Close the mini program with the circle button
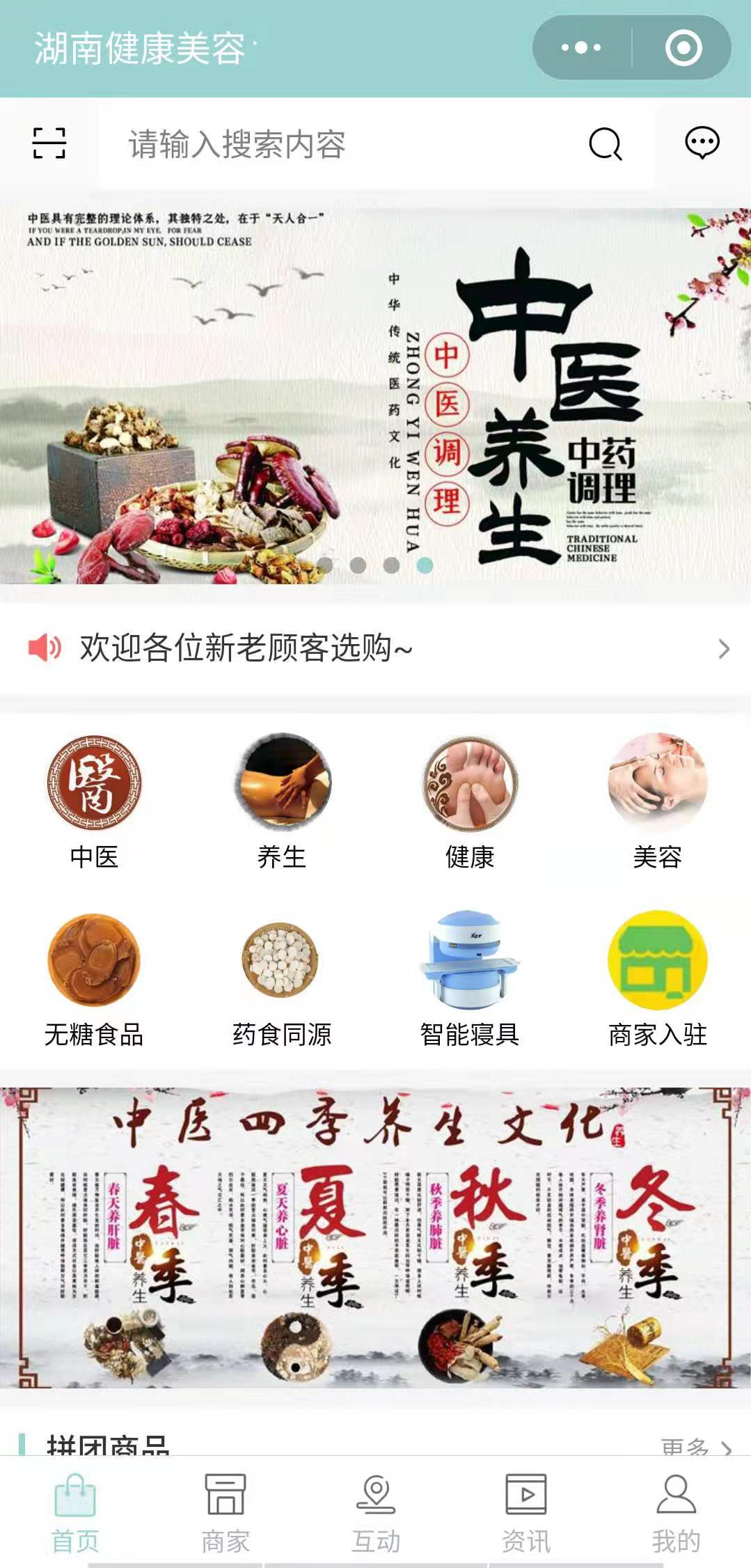This screenshot has width=751, height=1568. pos(683,48)
